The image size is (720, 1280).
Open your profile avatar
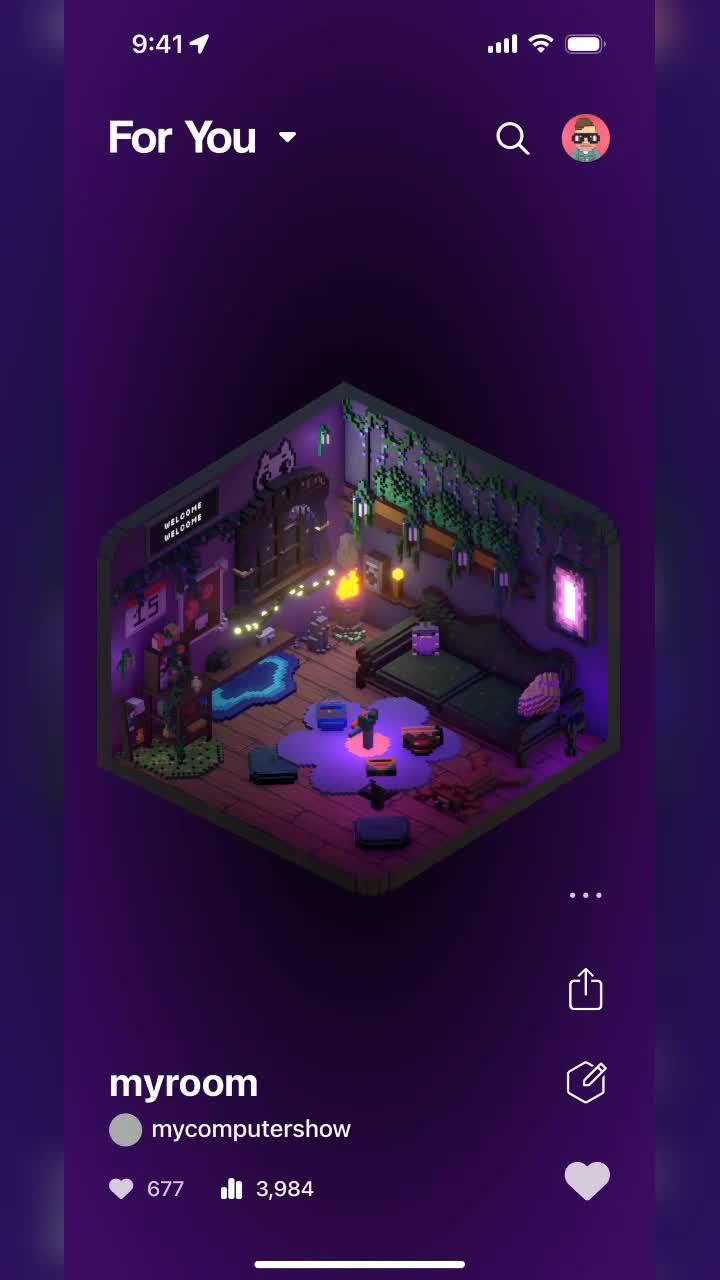[x=585, y=139]
